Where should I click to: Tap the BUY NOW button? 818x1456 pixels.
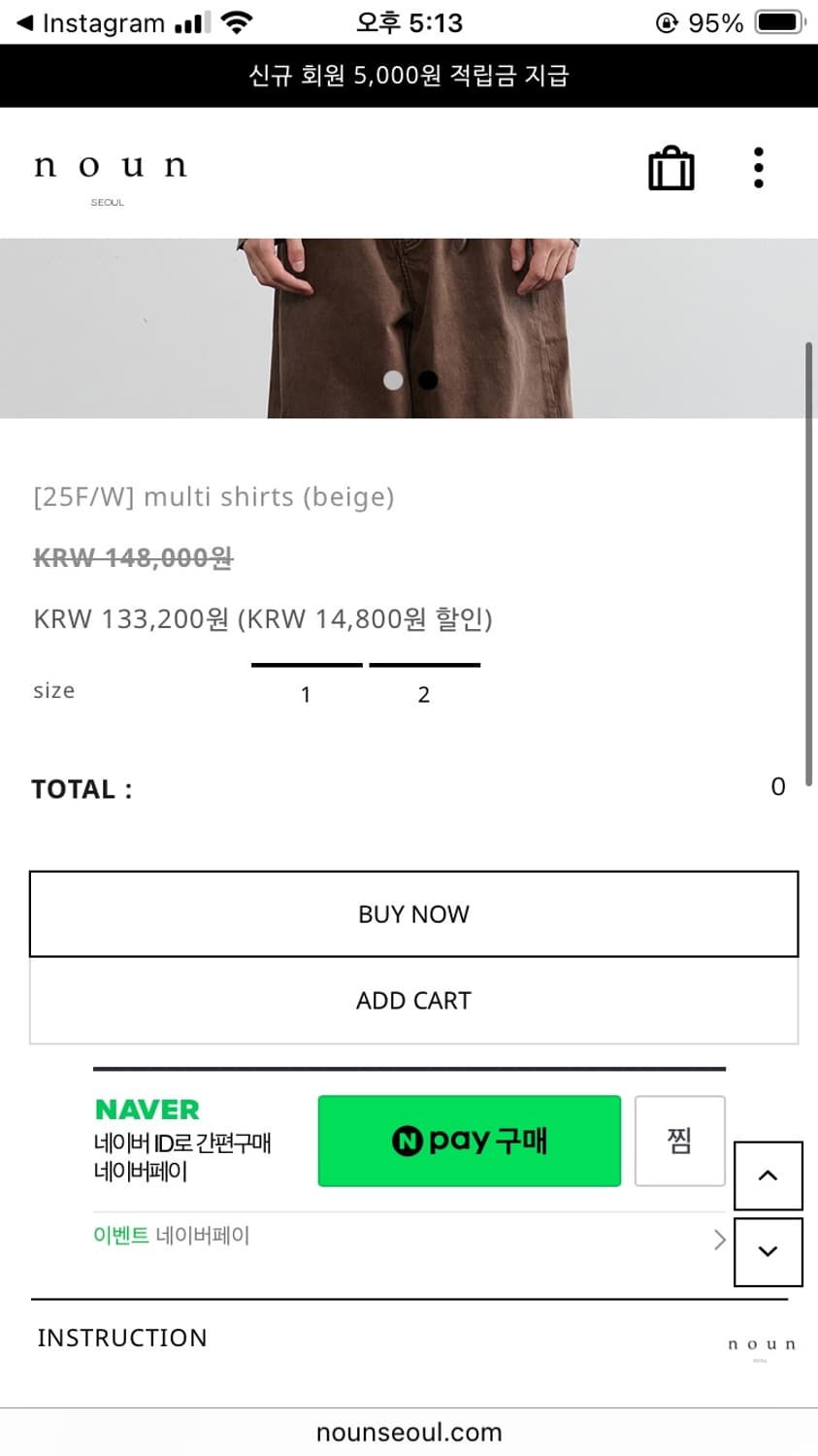pos(413,913)
